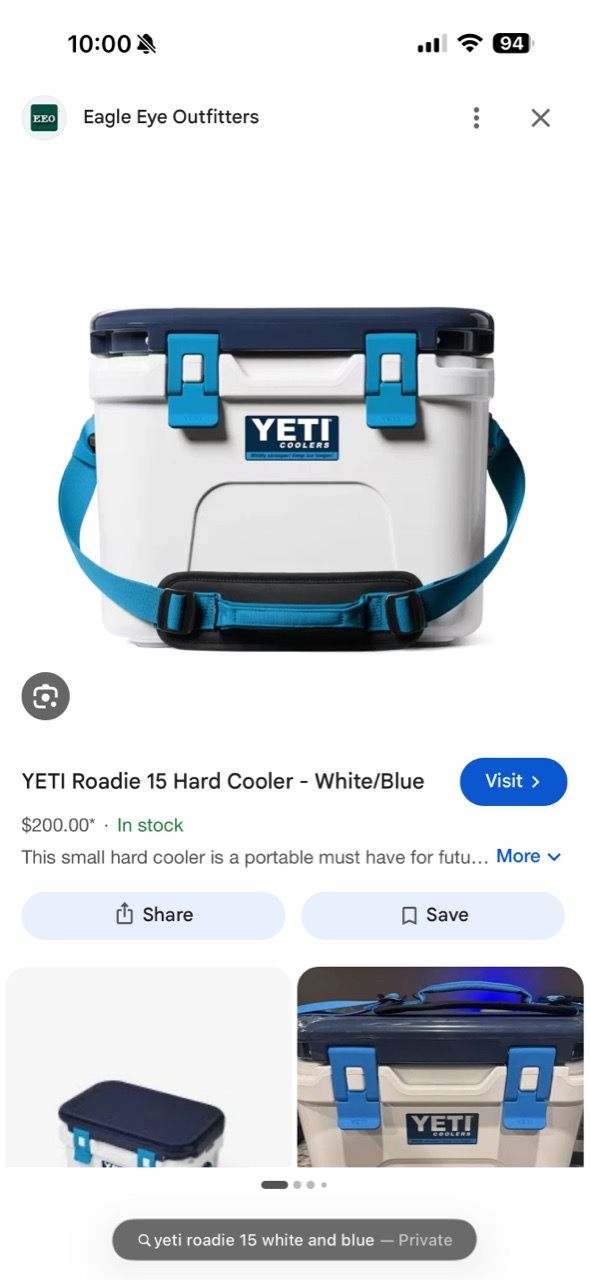The image size is (590, 1280).
Task: Tap the yeti roadie 15 search bar
Action: pos(294,1240)
